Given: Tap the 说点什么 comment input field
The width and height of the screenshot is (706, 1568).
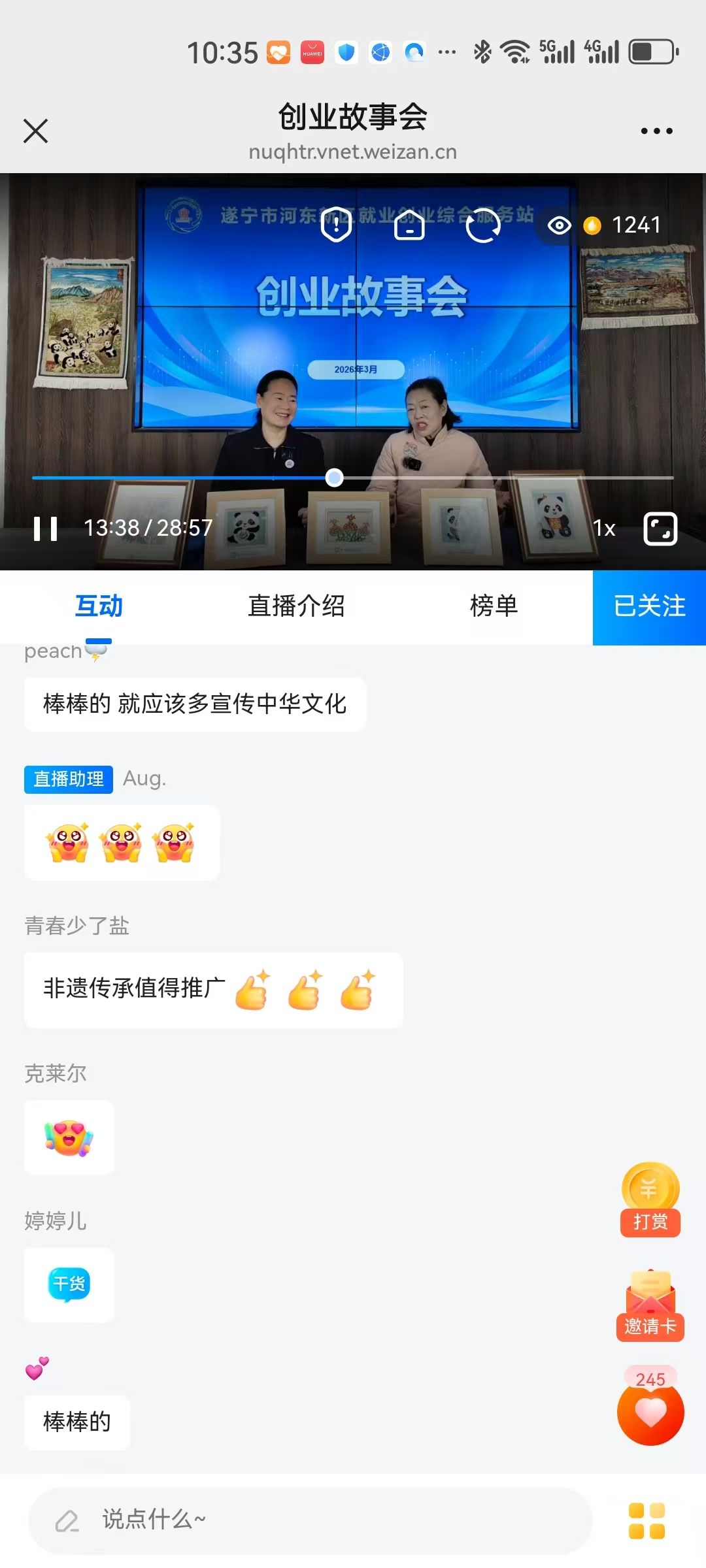Looking at the screenshot, I should [294, 1519].
